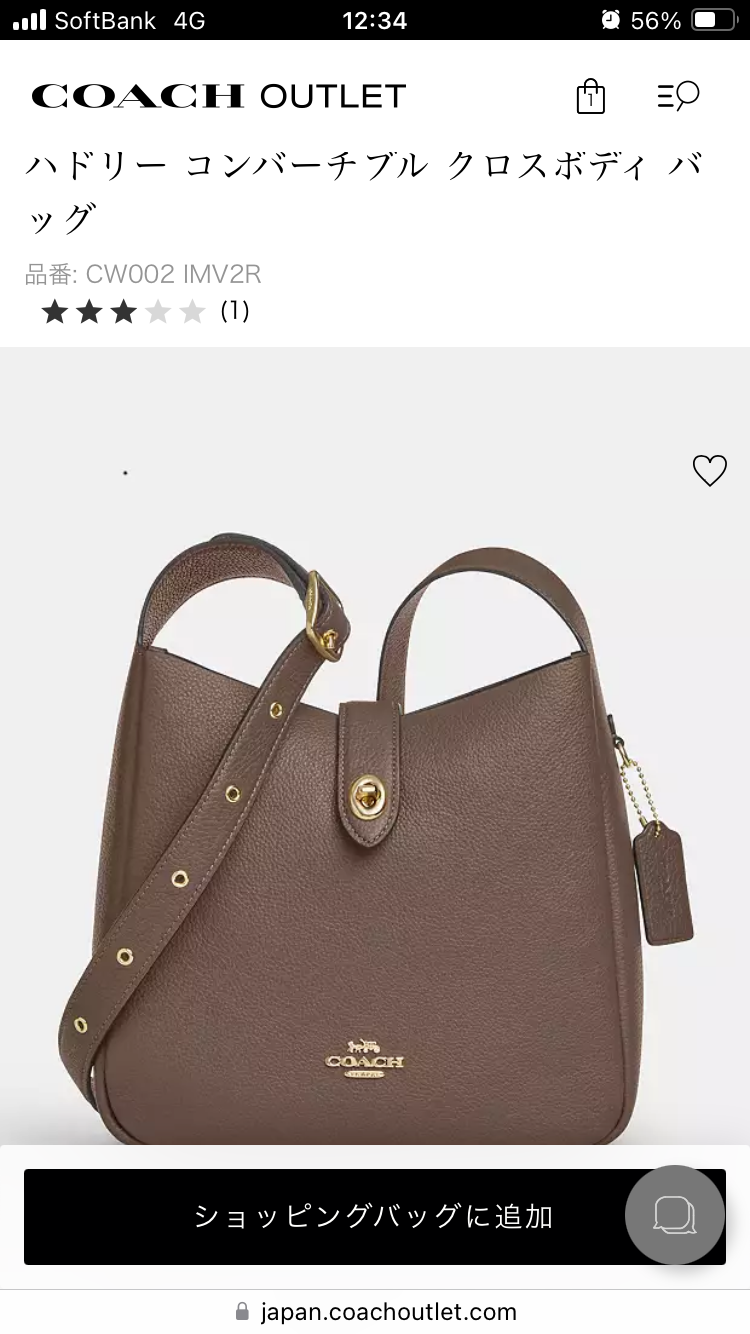The height and width of the screenshot is (1334, 750).
Task: Open the menu and search icon
Action: tap(678, 96)
